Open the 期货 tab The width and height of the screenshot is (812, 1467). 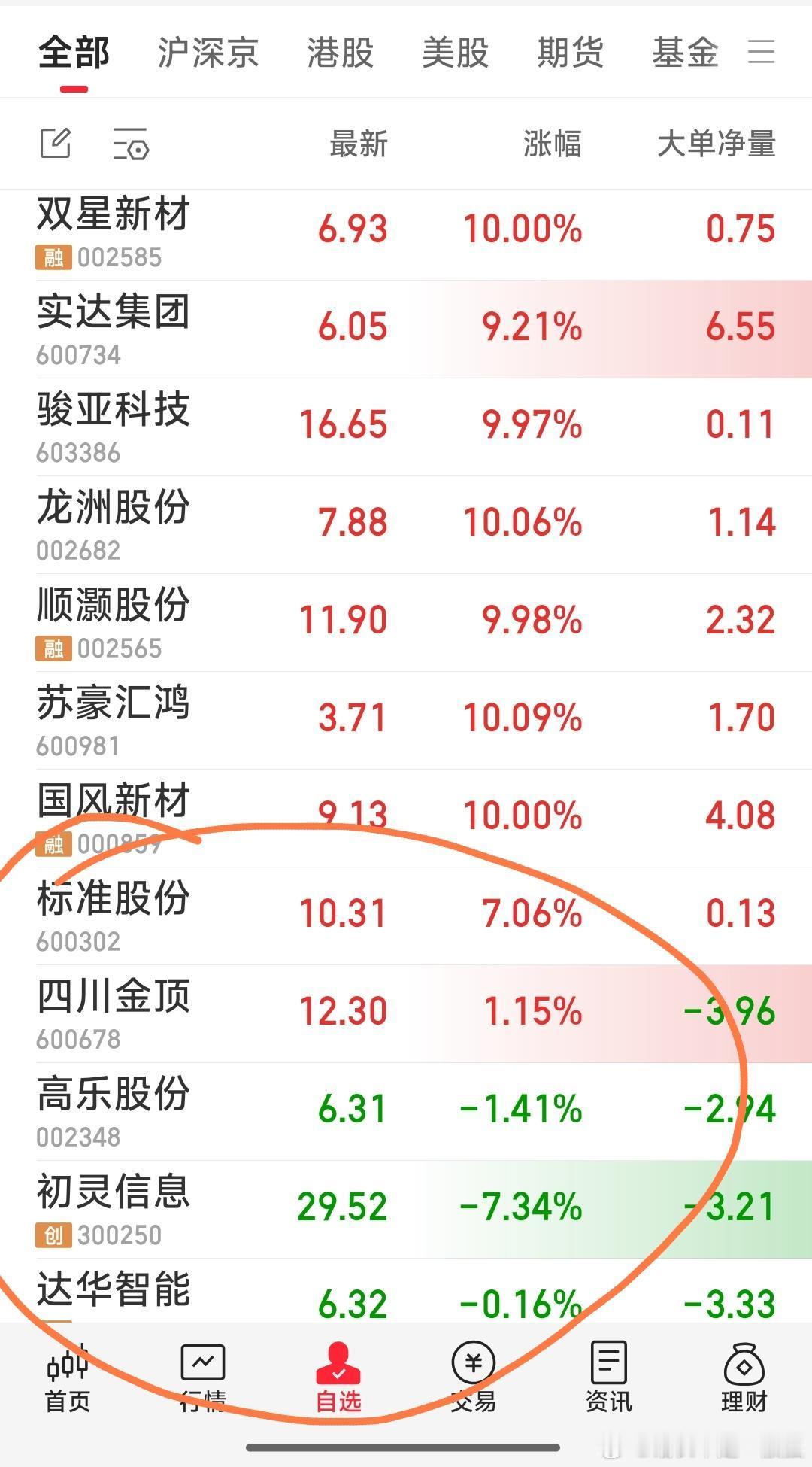tap(571, 51)
